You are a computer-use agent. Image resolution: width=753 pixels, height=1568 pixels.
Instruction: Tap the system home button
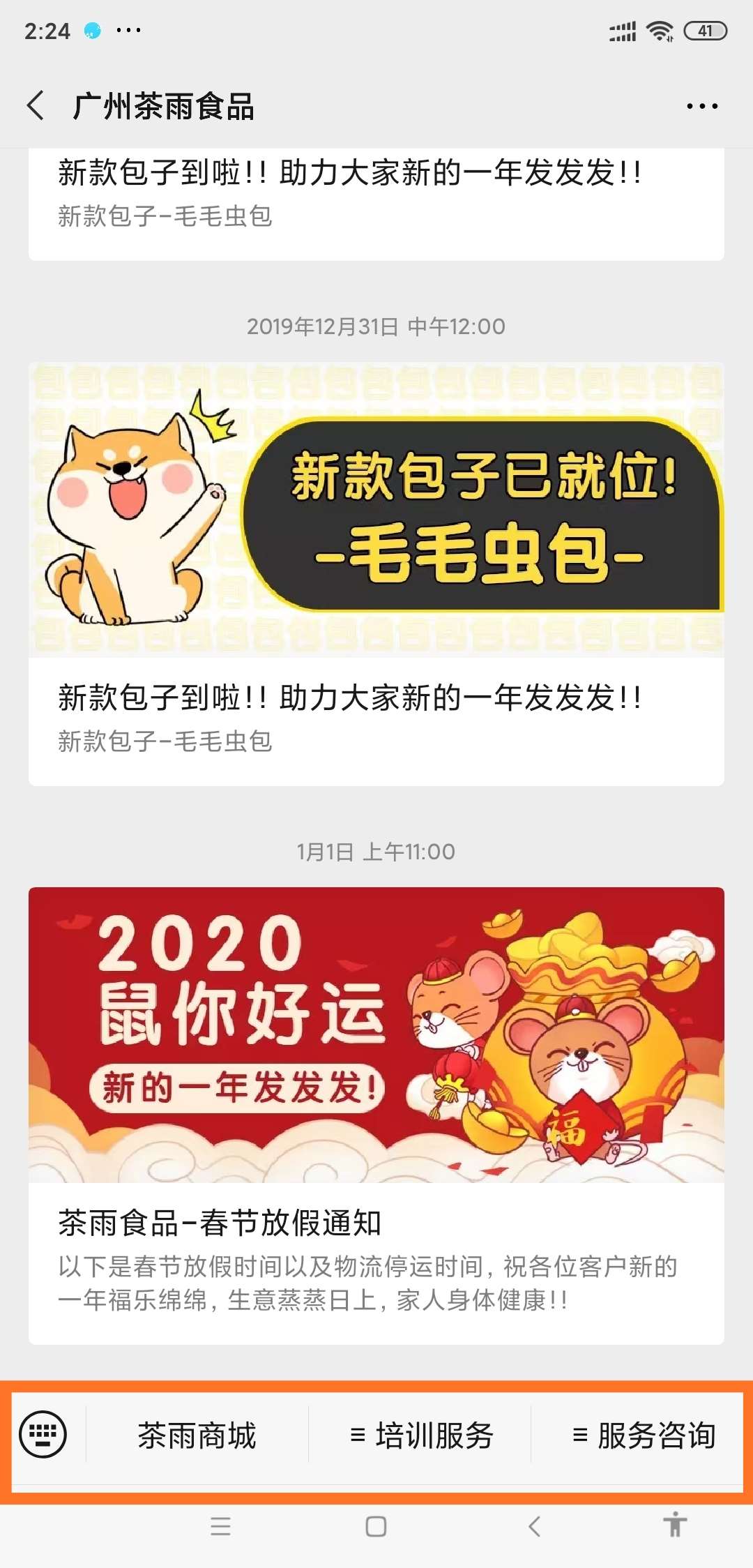[376, 1527]
